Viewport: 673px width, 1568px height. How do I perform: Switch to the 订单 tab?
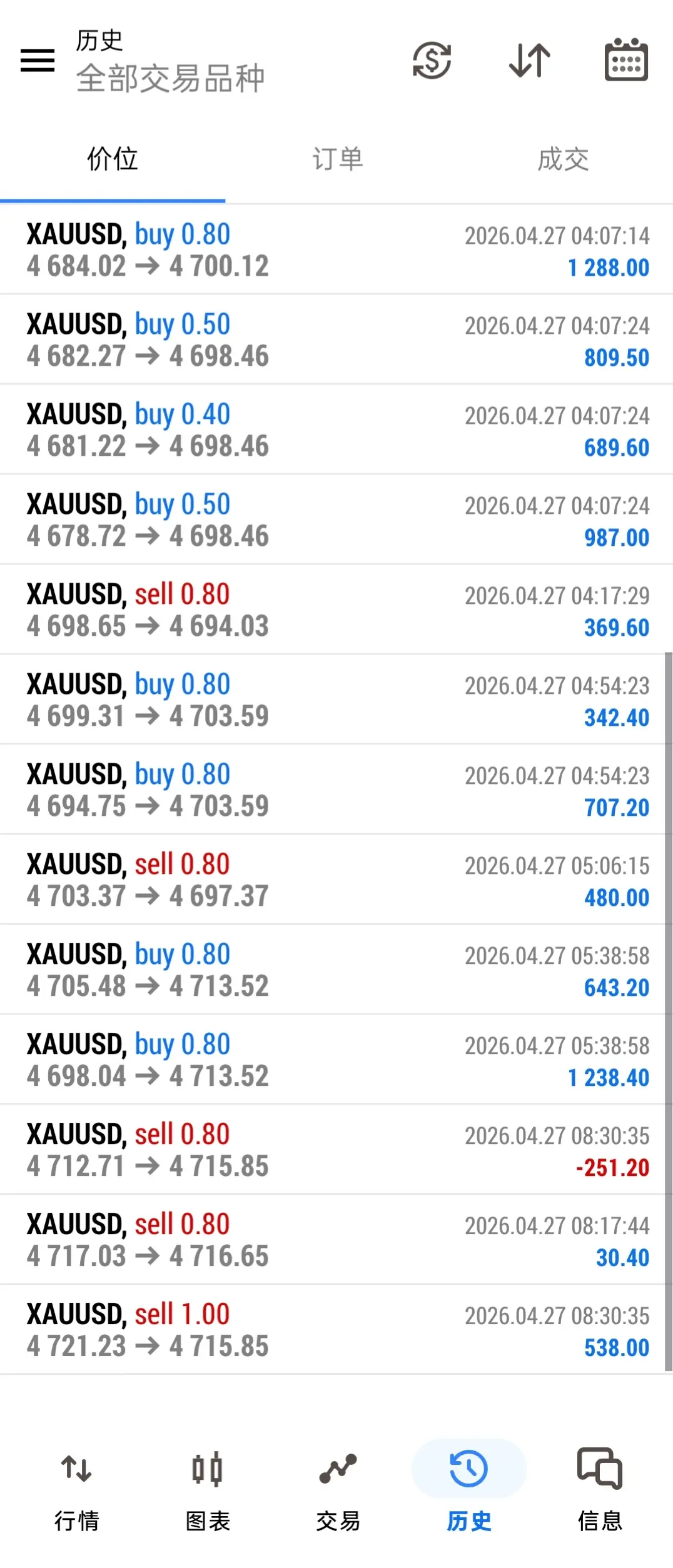tap(338, 159)
